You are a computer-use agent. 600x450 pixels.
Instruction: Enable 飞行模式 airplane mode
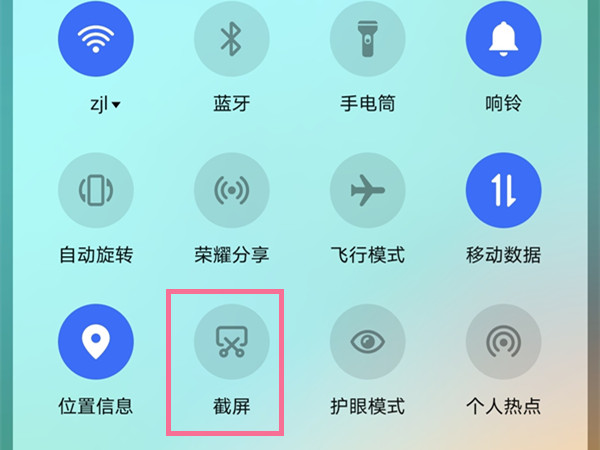[x=368, y=190]
